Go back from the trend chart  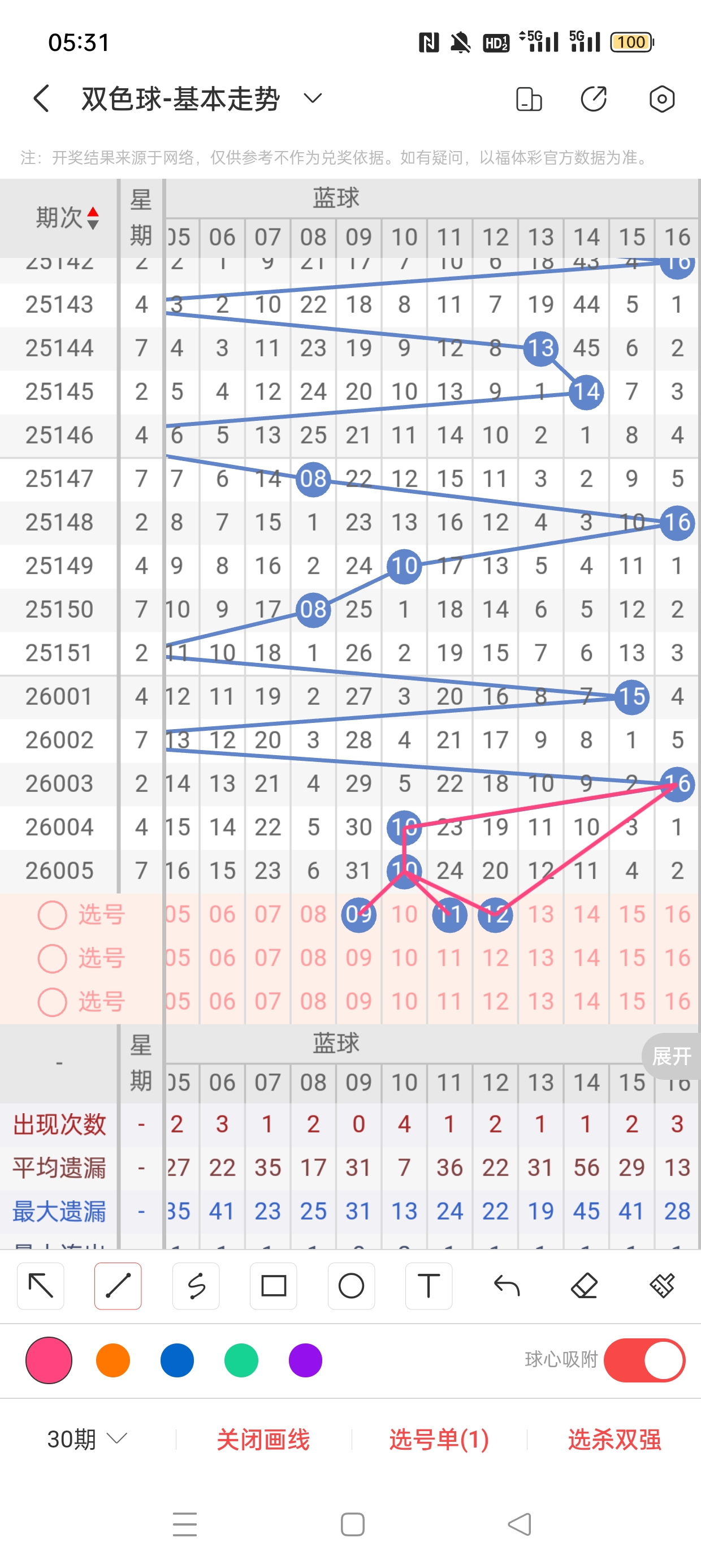[x=41, y=98]
